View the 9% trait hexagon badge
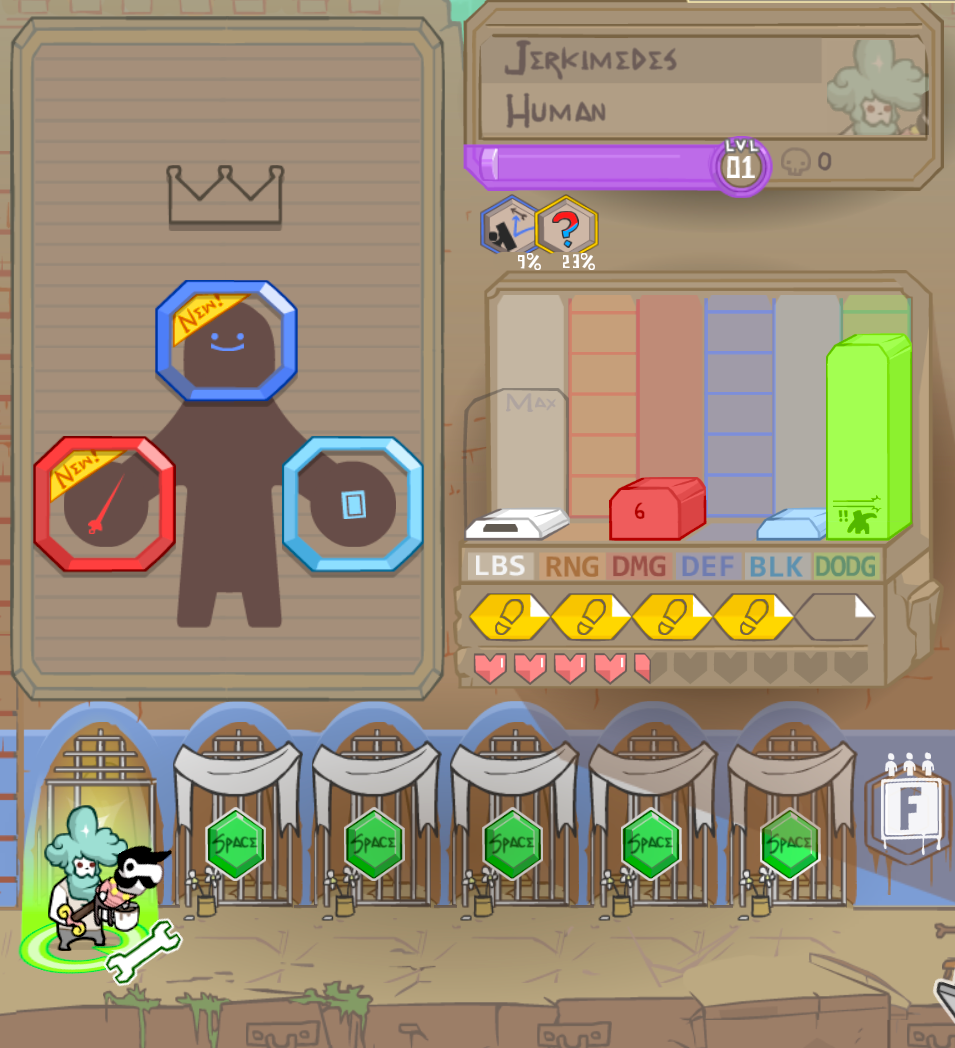The width and height of the screenshot is (955, 1048). 510,225
